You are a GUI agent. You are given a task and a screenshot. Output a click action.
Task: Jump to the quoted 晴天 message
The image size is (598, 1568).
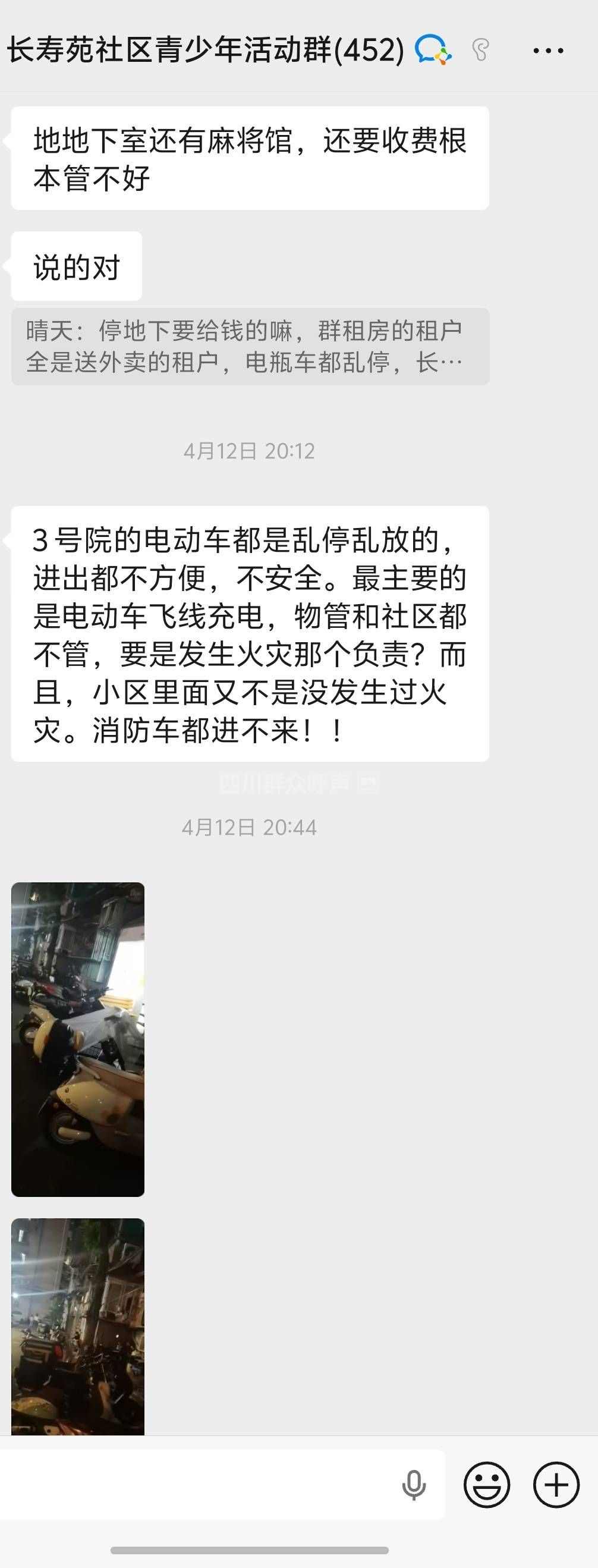coord(250,346)
